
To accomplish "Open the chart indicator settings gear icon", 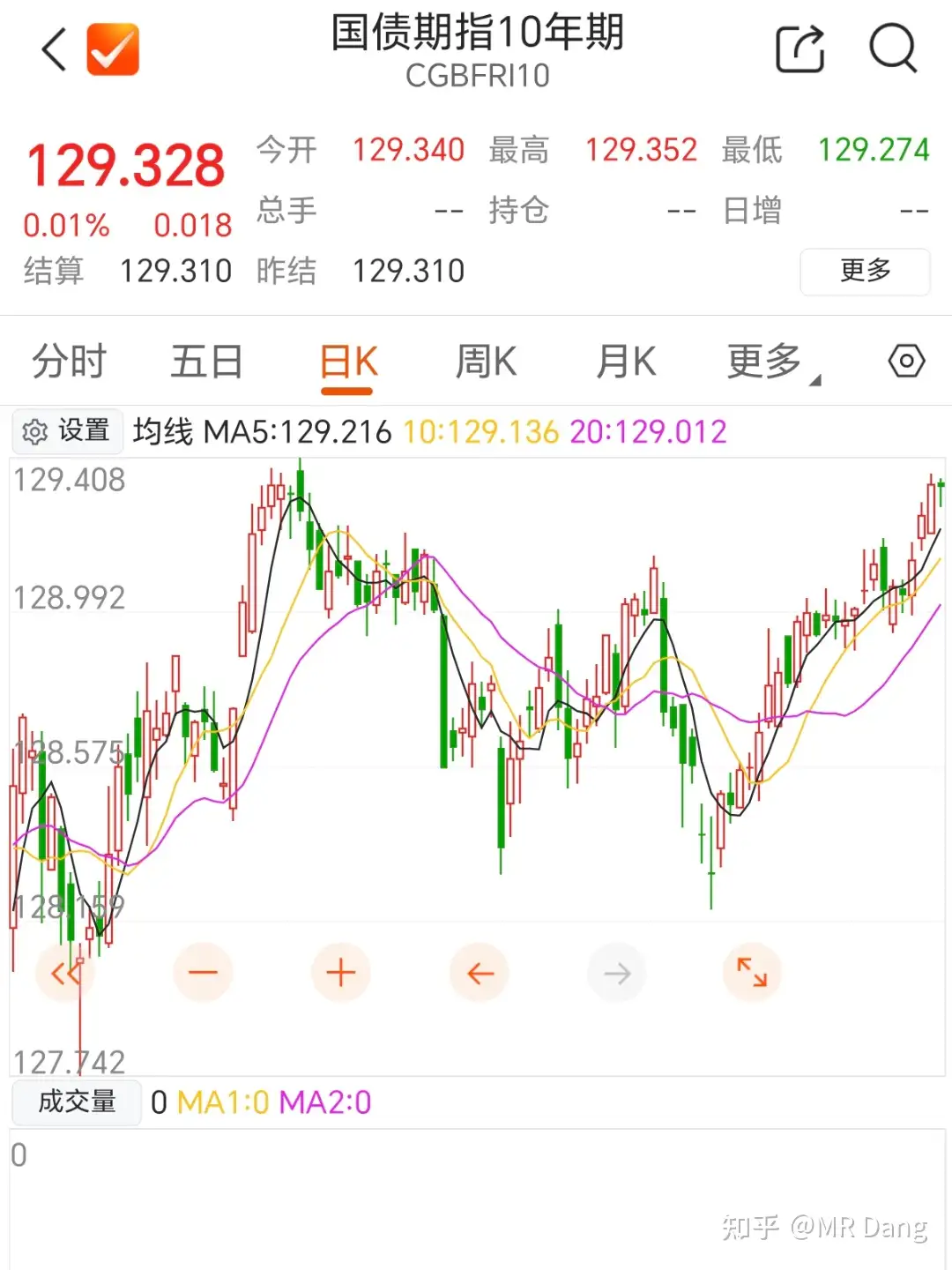I will pyautogui.click(x=34, y=431).
